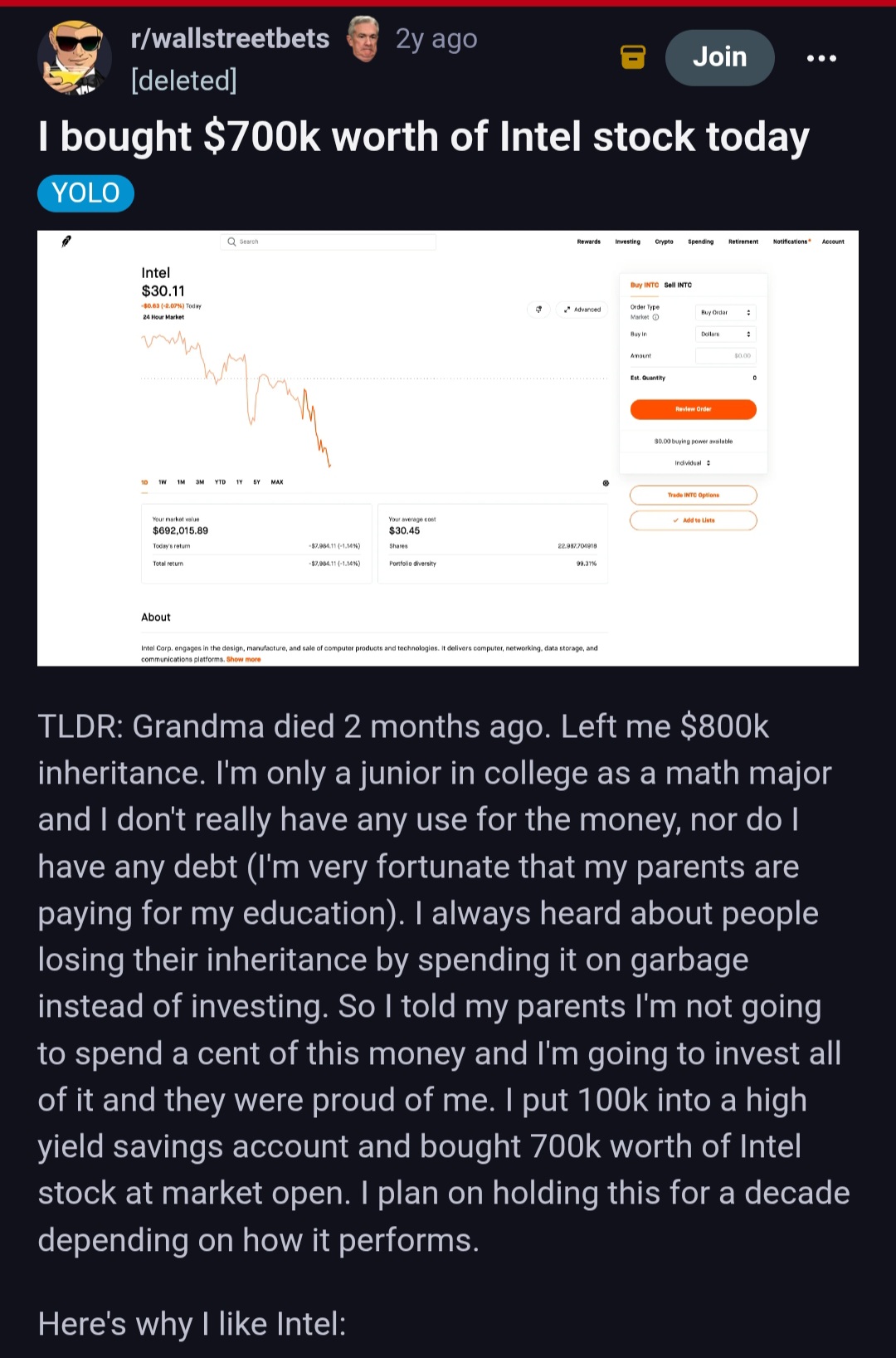This screenshot has height=1358, width=896.
Task: Join the wallstreetbets community
Action: (719, 57)
